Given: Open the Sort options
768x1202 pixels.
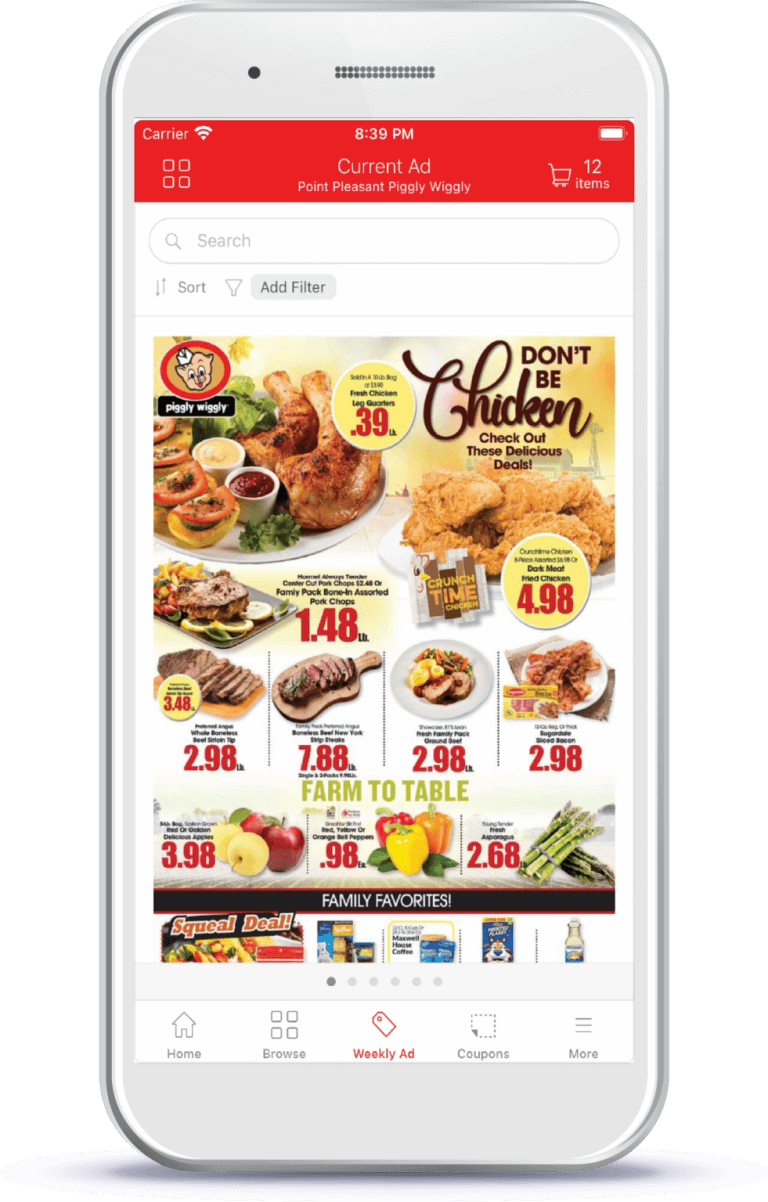Looking at the screenshot, I should pos(180,288).
